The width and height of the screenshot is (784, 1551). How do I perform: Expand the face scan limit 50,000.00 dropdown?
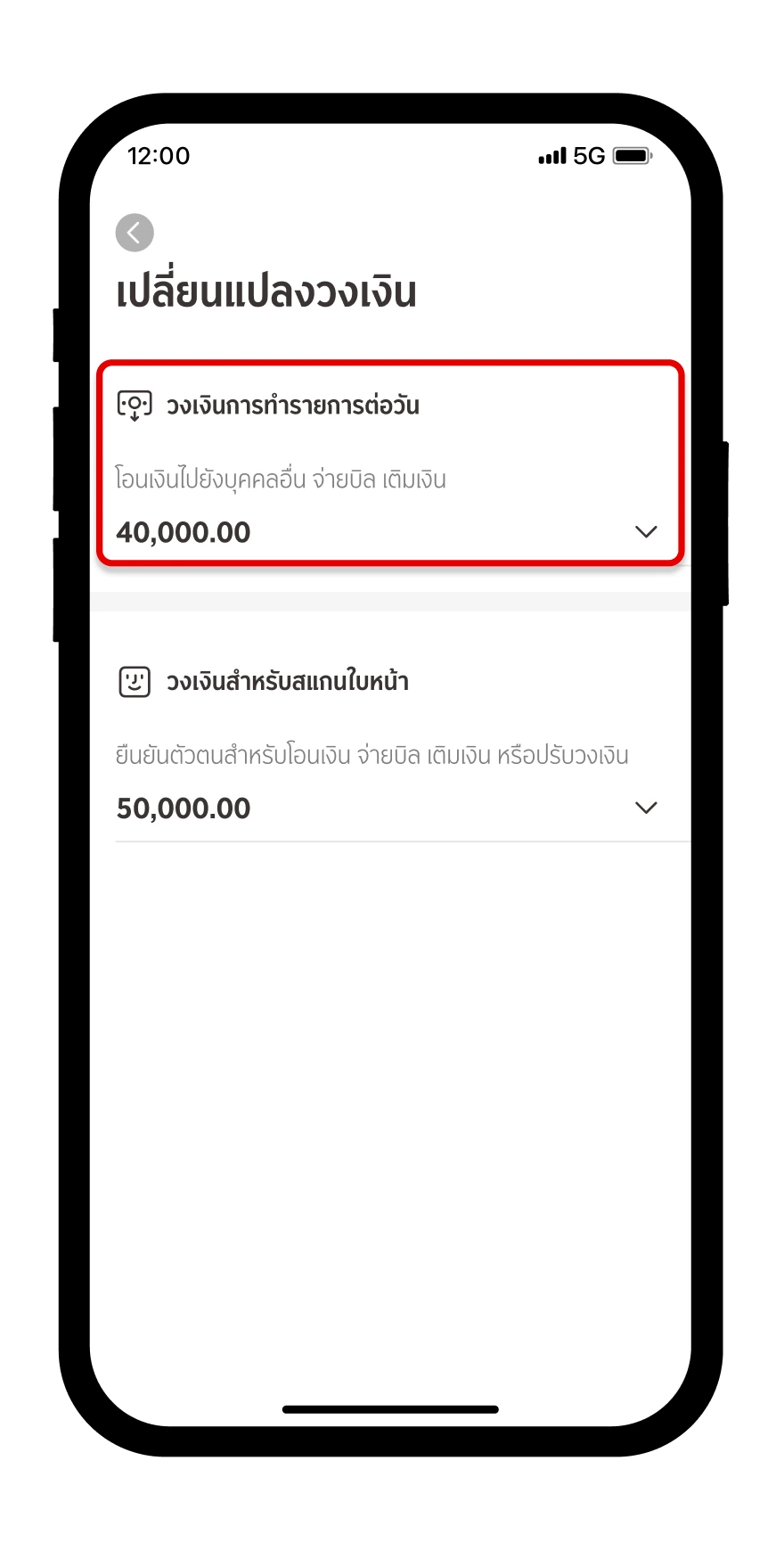click(x=645, y=808)
